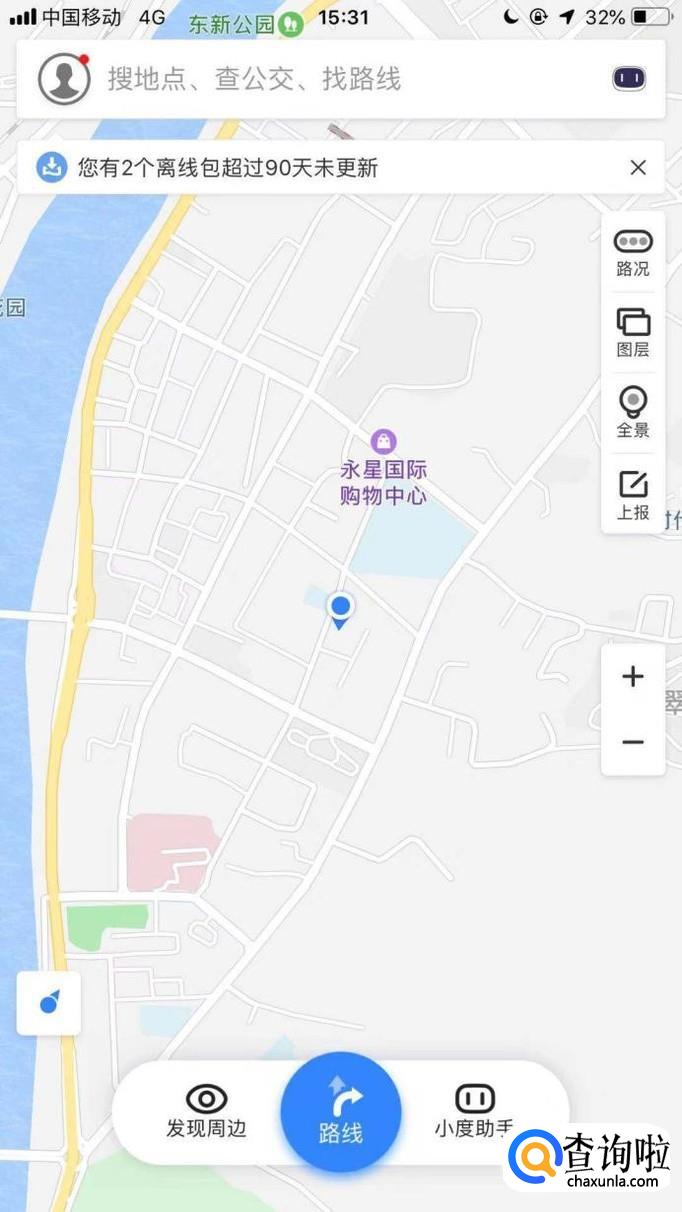Image resolution: width=682 pixels, height=1212 pixels.
Task: Recenter map on my location
Action: [49, 1003]
